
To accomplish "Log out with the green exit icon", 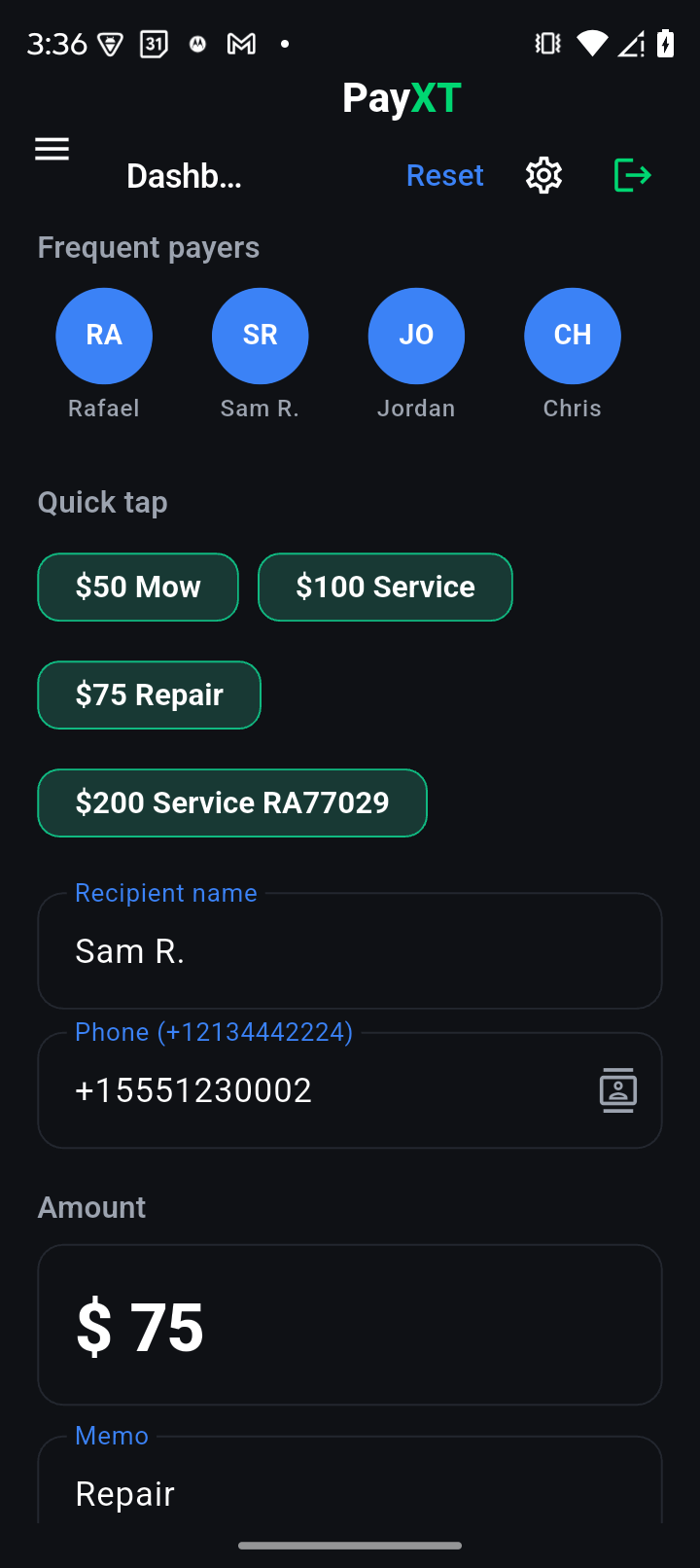I will point(632,175).
